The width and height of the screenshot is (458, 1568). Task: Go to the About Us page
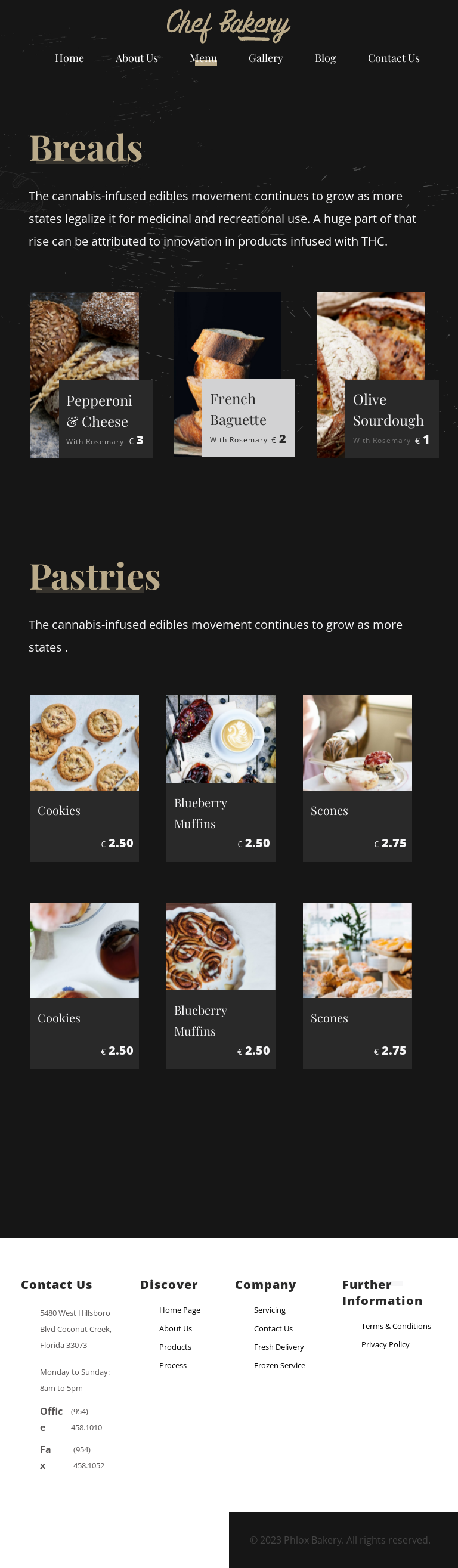point(137,58)
